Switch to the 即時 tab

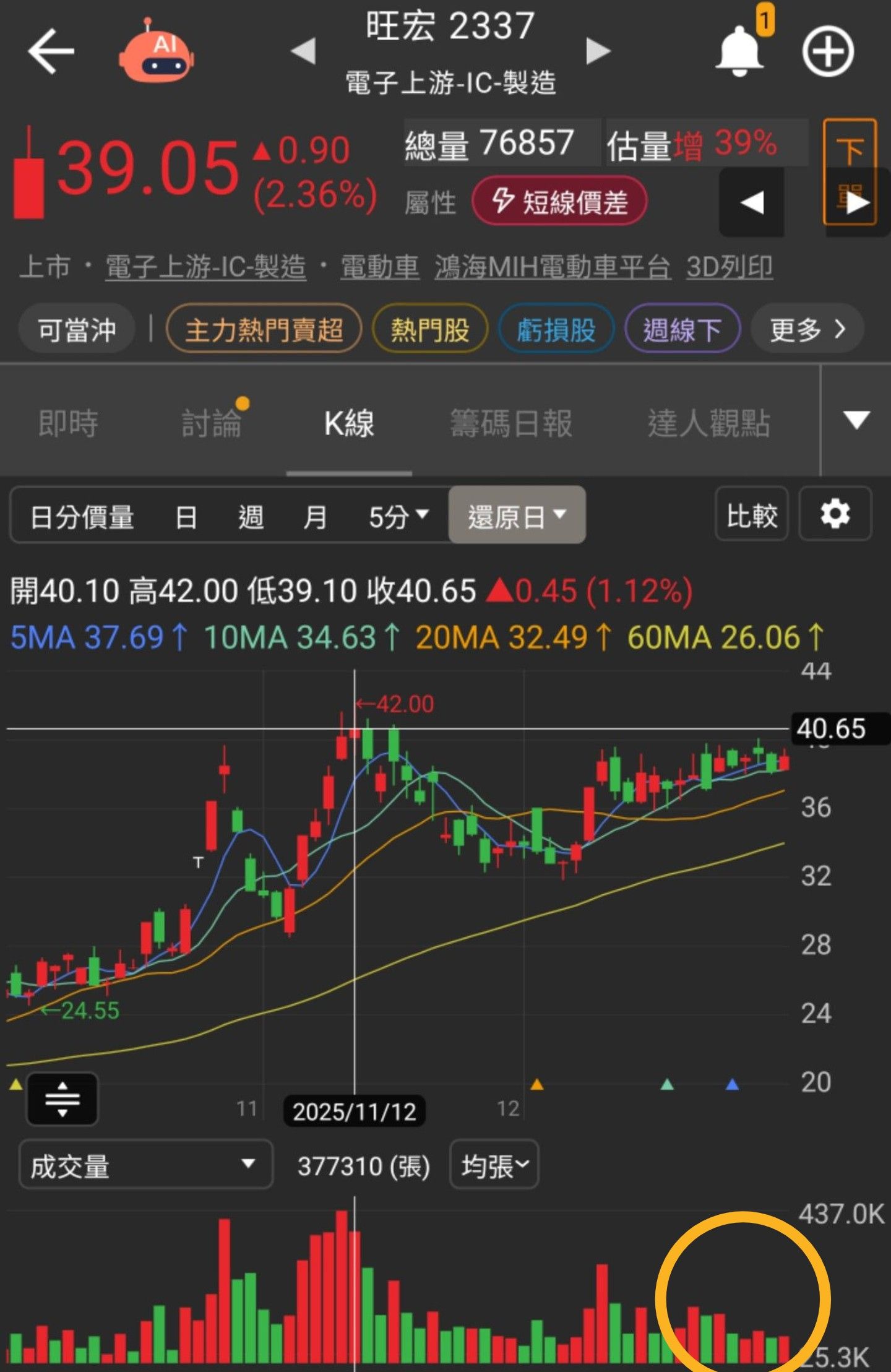point(68,423)
